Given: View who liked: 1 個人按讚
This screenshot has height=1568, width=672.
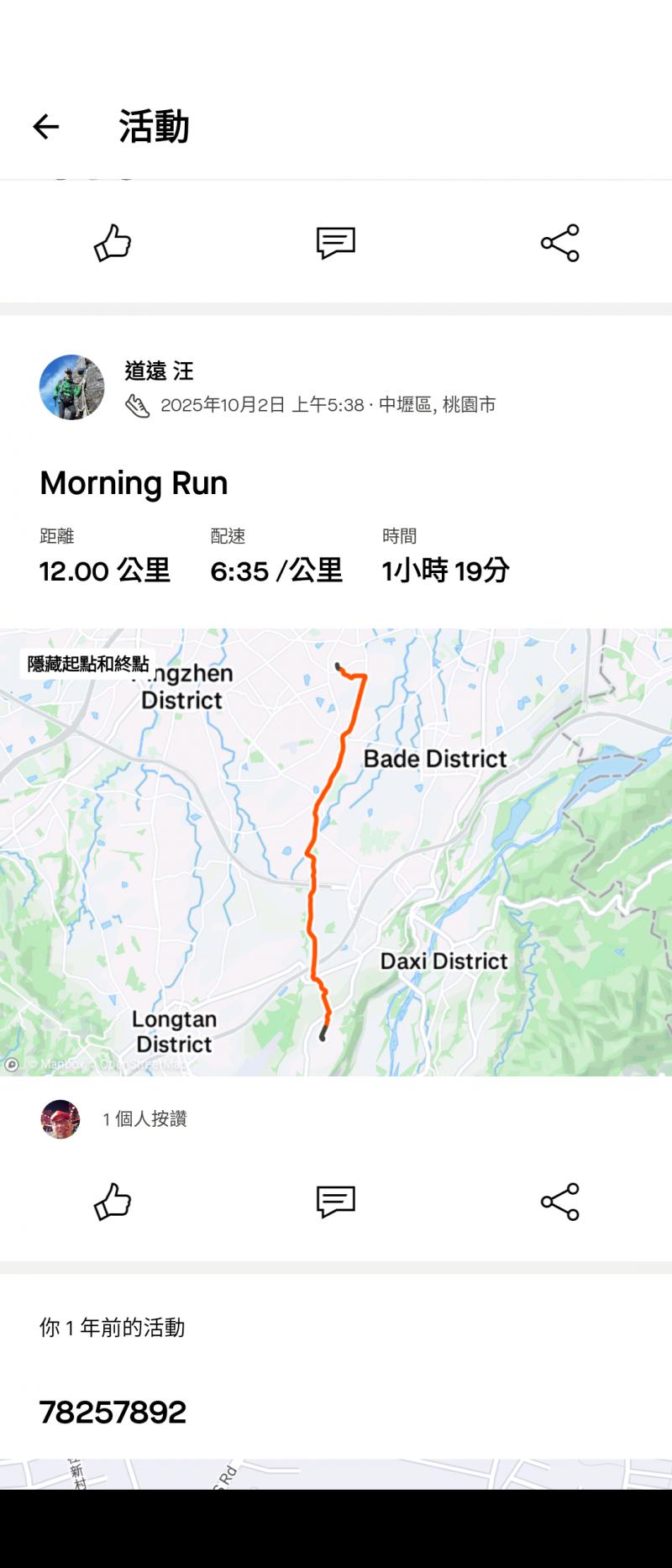Looking at the screenshot, I should pyautogui.click(x=144, y=1119).
